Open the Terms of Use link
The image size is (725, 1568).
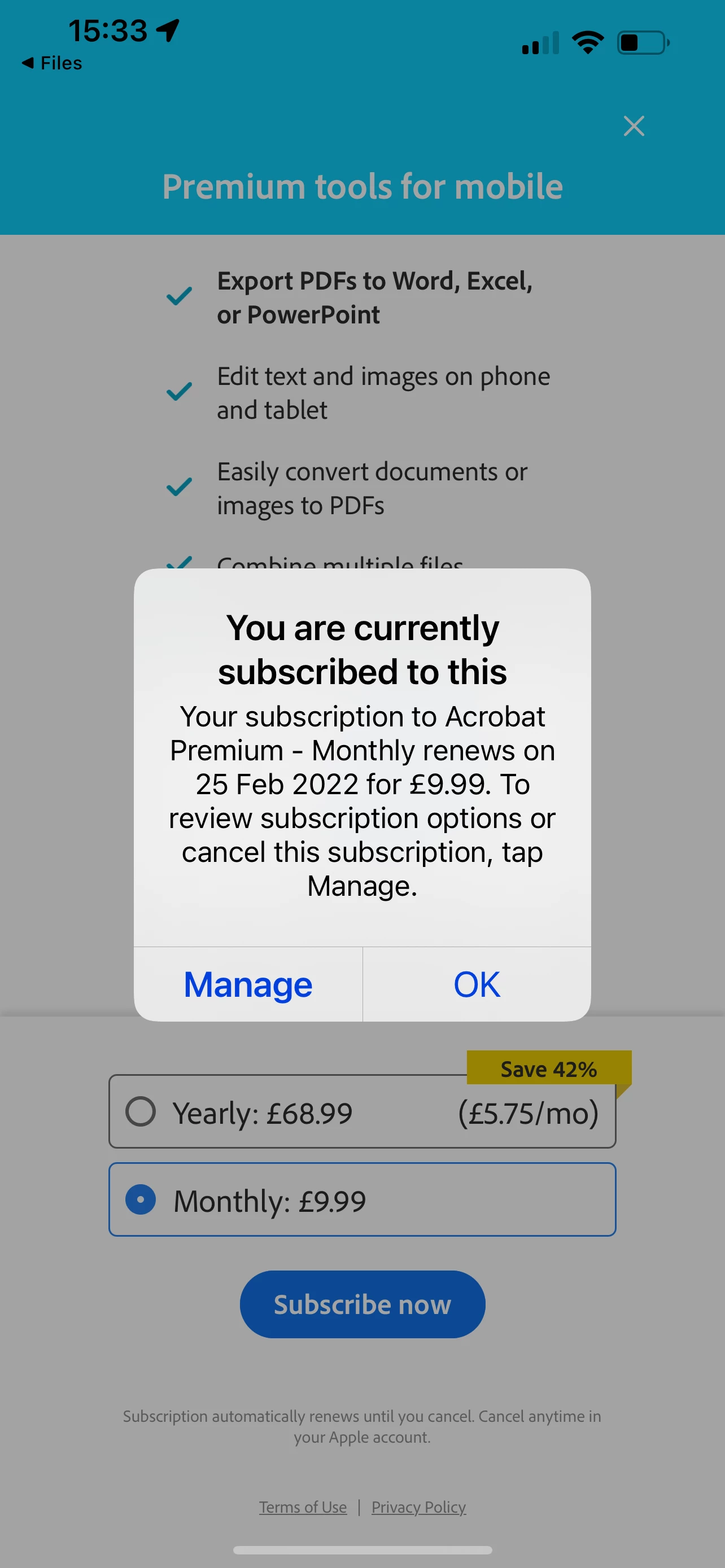(303, 1506)
